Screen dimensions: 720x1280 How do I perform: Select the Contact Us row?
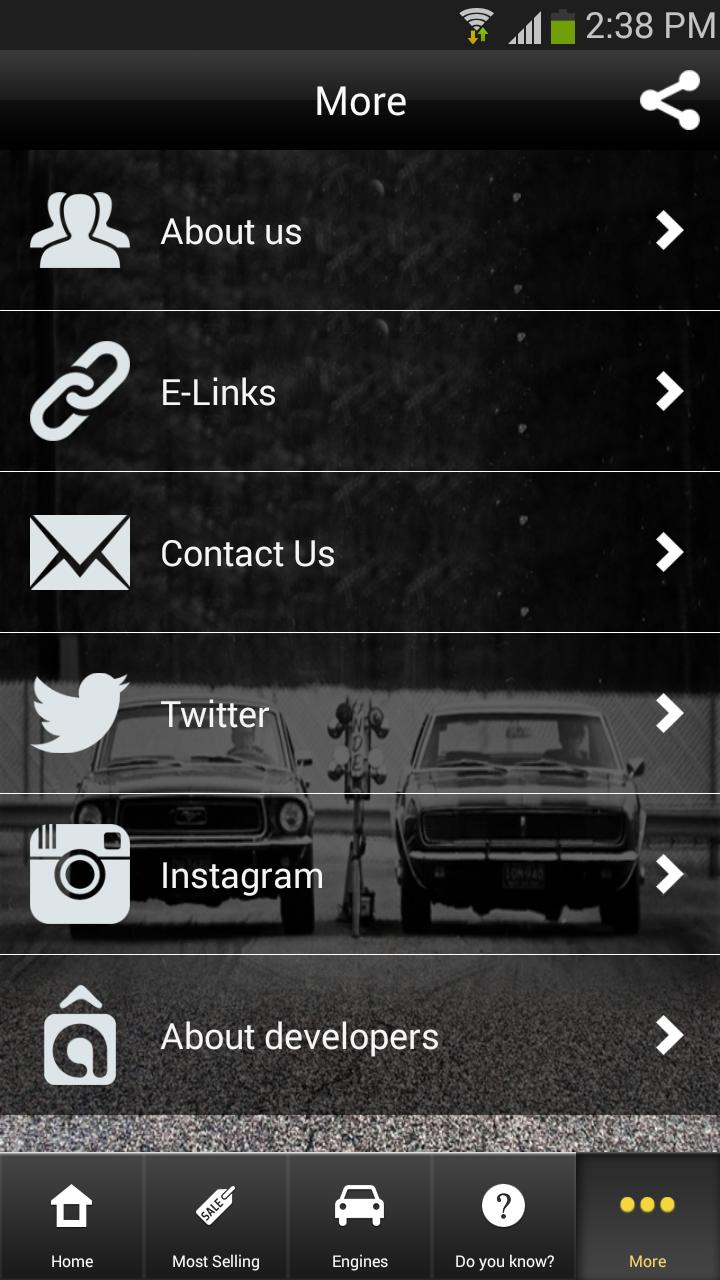click(360, 553)
